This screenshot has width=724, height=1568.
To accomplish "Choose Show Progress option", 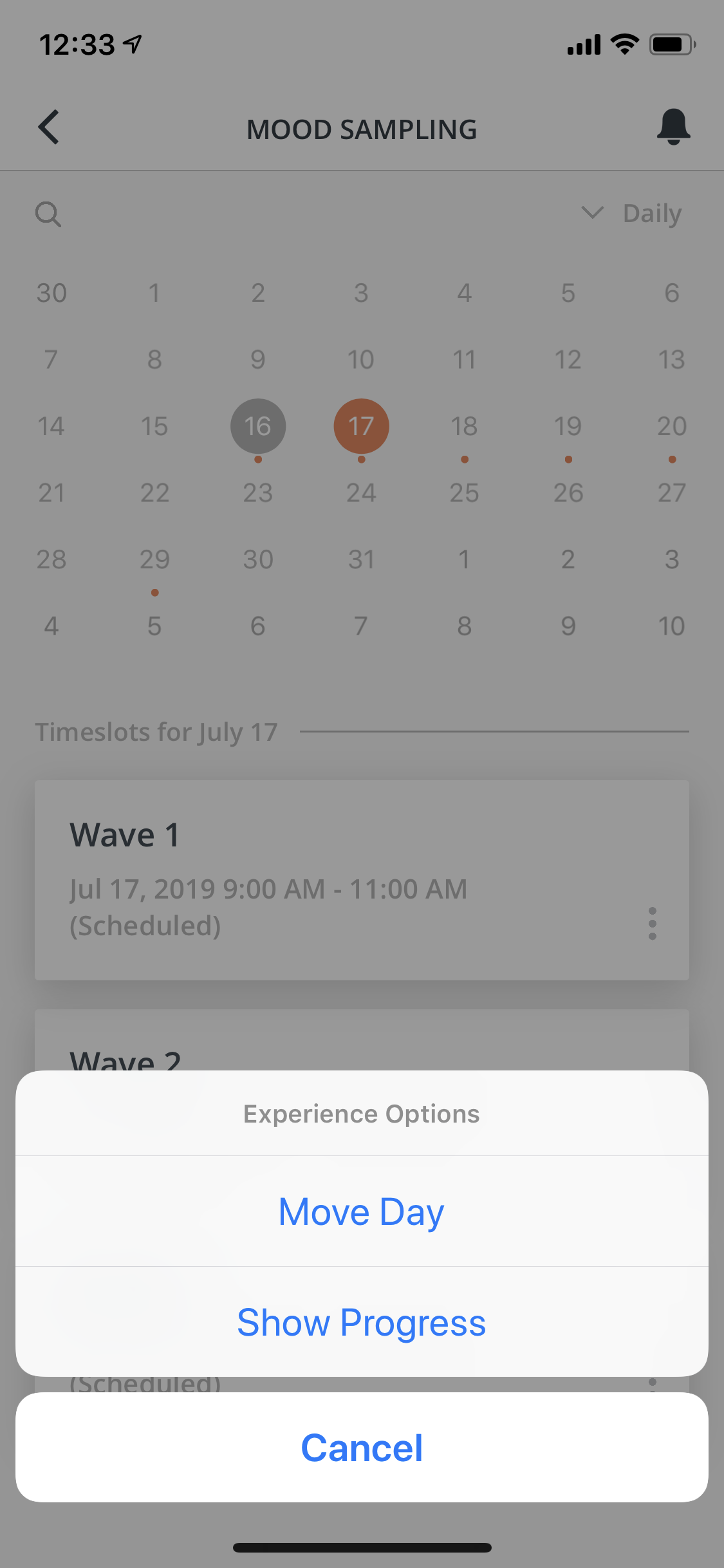I will click(x=362, y=1322).
